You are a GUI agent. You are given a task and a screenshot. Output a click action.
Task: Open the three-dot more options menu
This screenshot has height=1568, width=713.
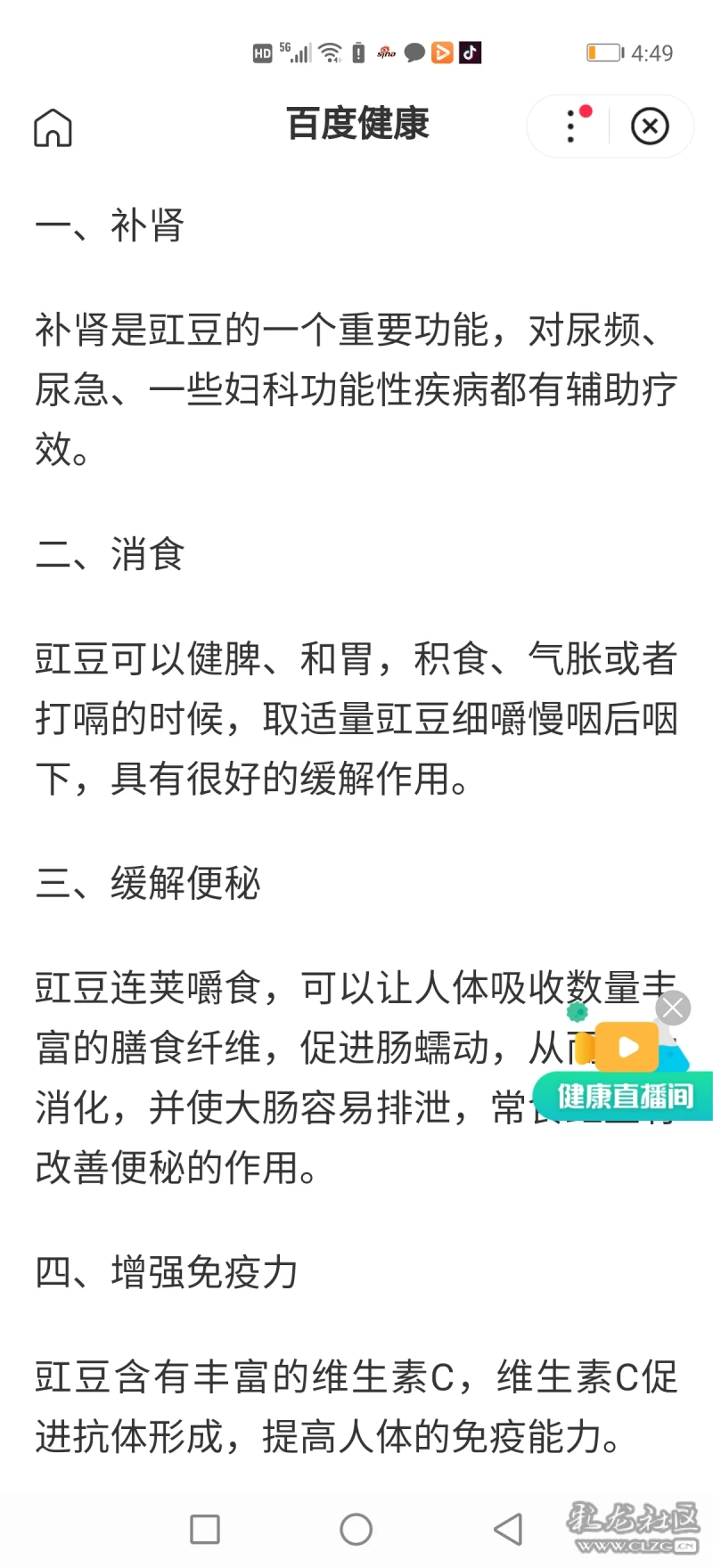[x=572, y=127]
